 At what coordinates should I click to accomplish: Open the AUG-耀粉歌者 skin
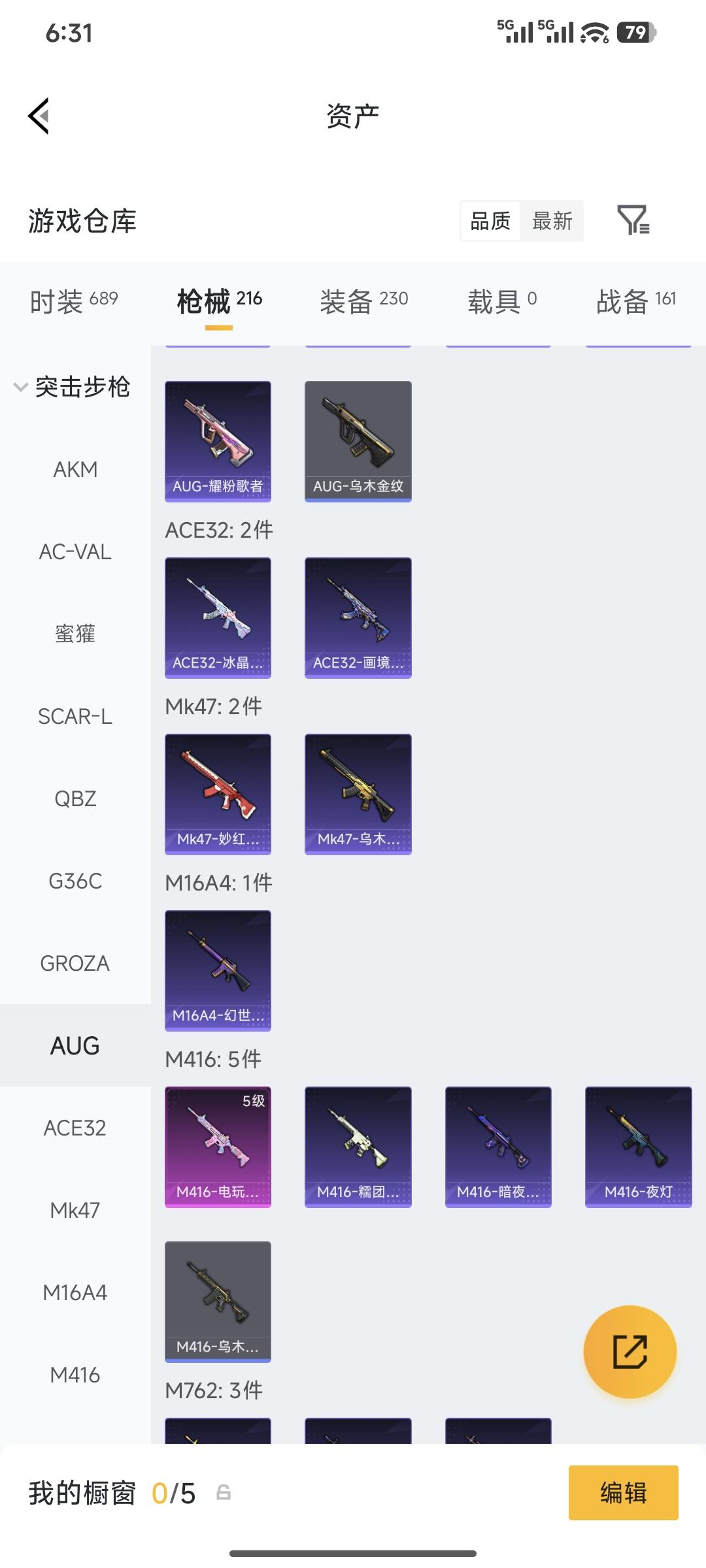pos(218,441)
